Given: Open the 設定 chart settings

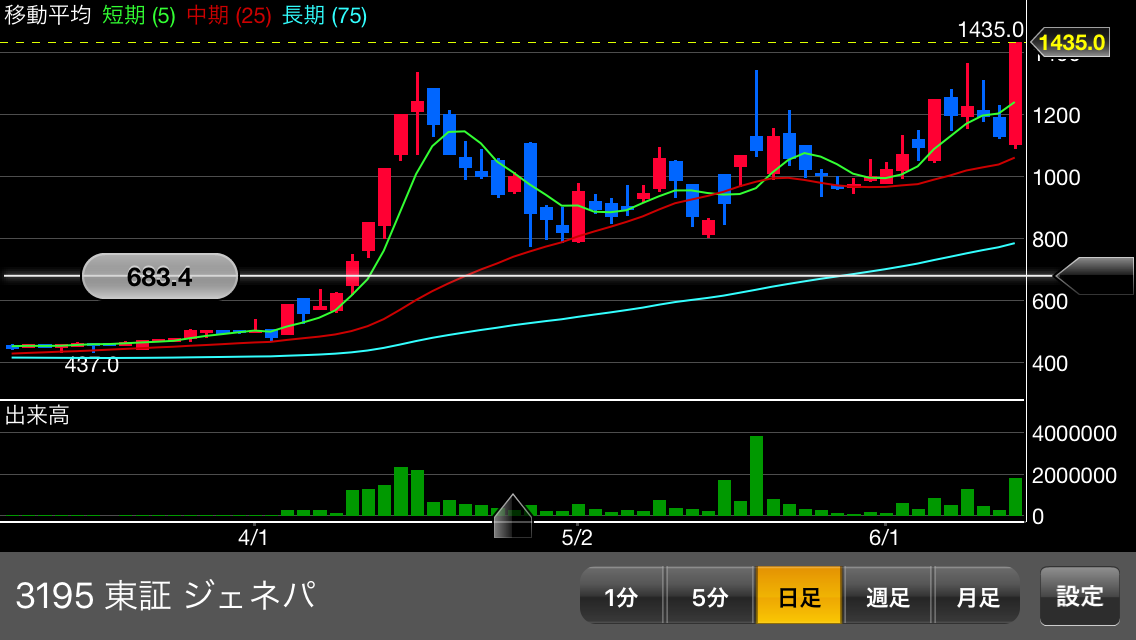Looking at the screenshot, I should (1079, 597).
